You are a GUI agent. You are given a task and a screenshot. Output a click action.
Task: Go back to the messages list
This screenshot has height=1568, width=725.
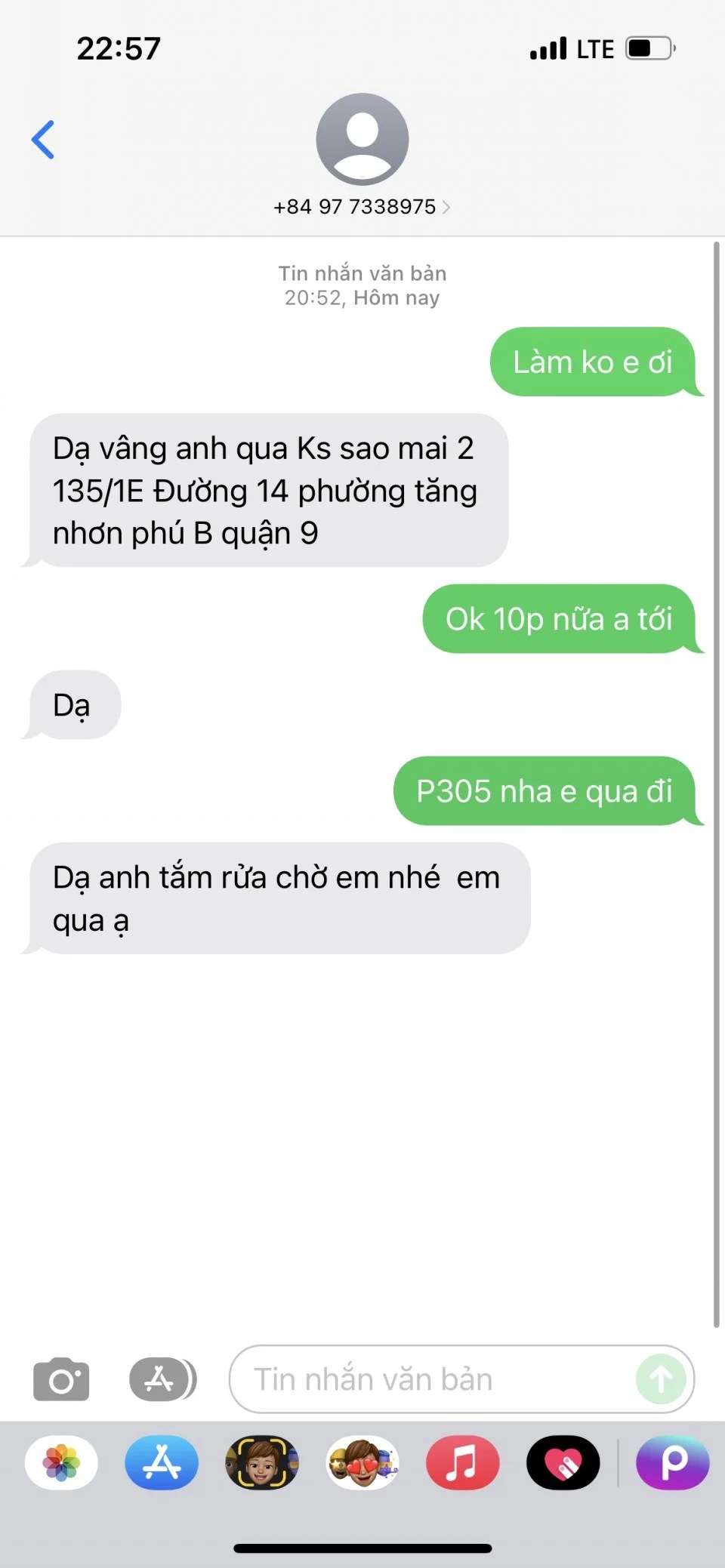[x=43, y=140]
